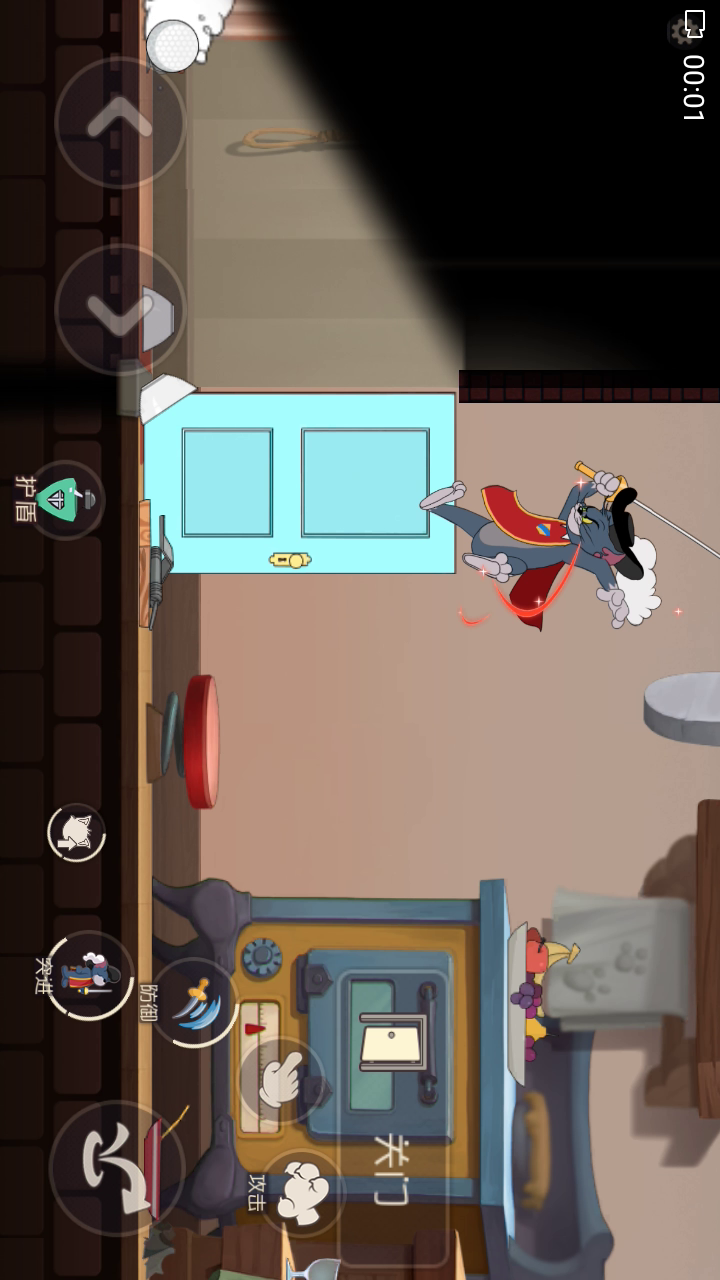The image size is (720, 1280).
Task: Tap the small cat icon button
Action: tap(76, 833)
